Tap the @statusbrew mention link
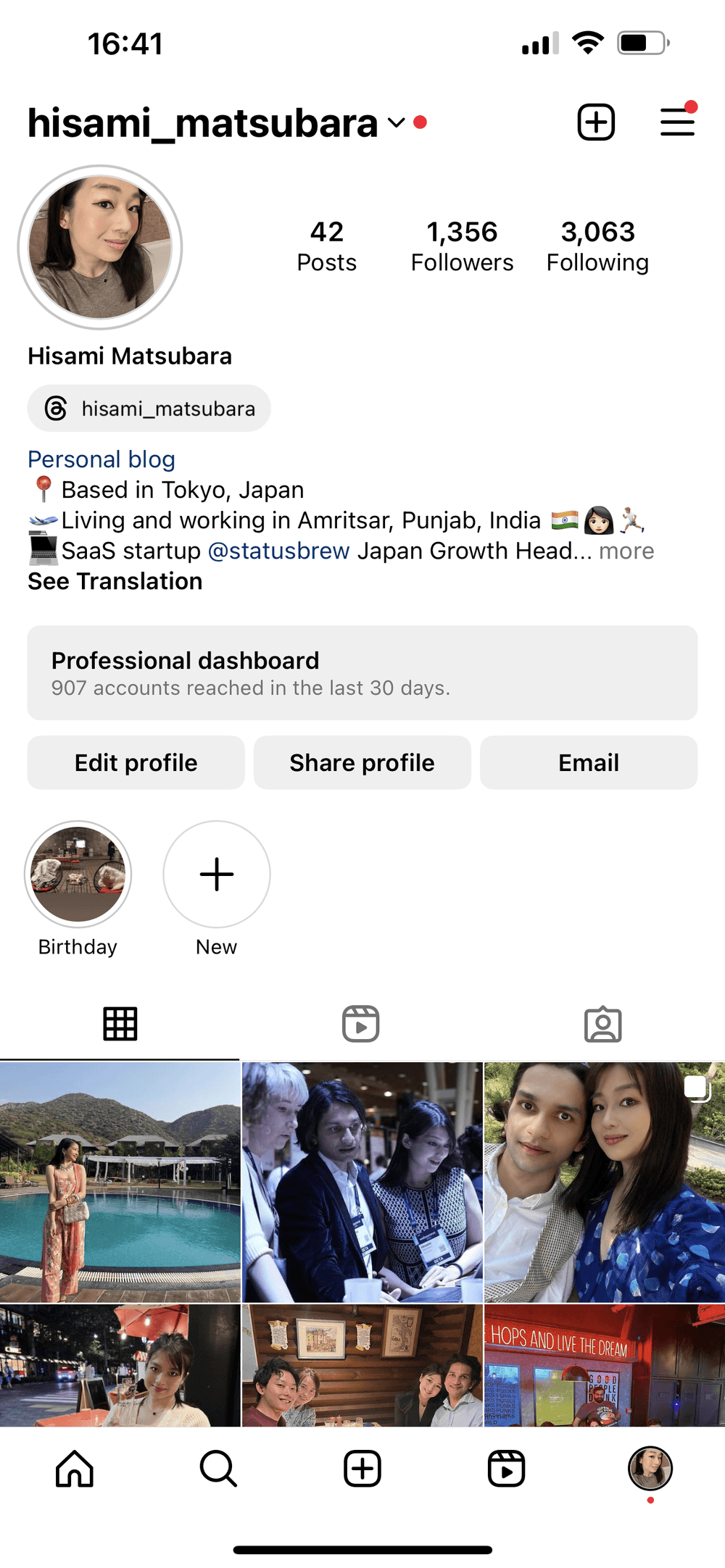 (x=278, y=551)
